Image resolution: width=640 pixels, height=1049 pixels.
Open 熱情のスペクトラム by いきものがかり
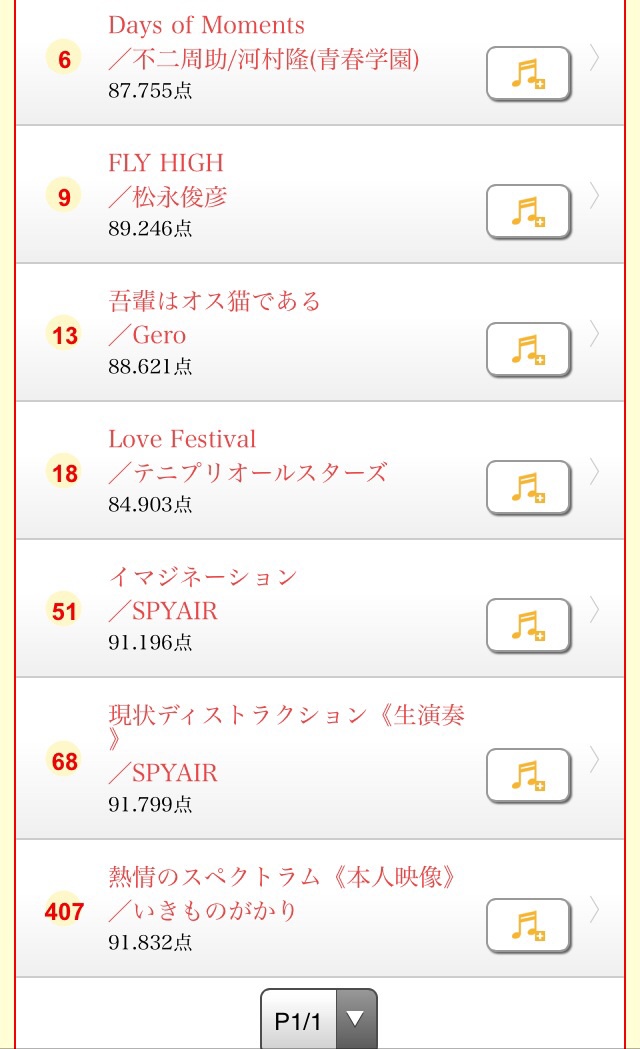[264, 908]
